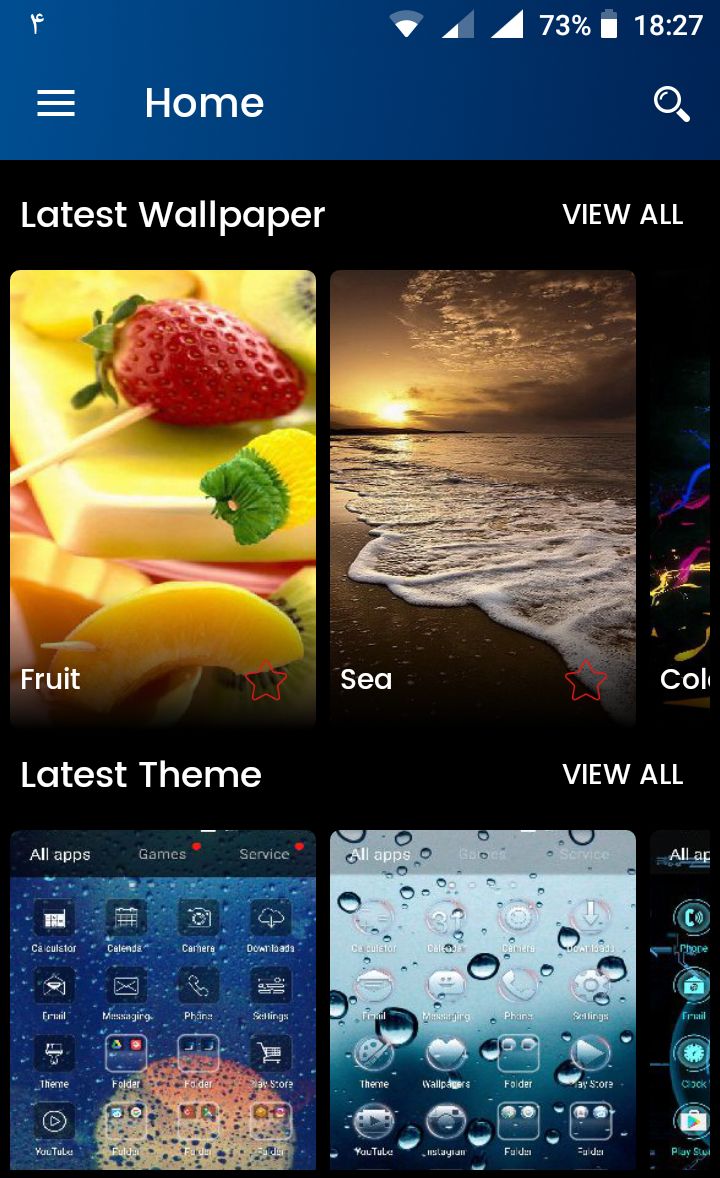This screenshot has height=1178, width=720.
Task: Open the blue raindrop theme preview
Action: pyautogui.click(x=163, y=1000)
